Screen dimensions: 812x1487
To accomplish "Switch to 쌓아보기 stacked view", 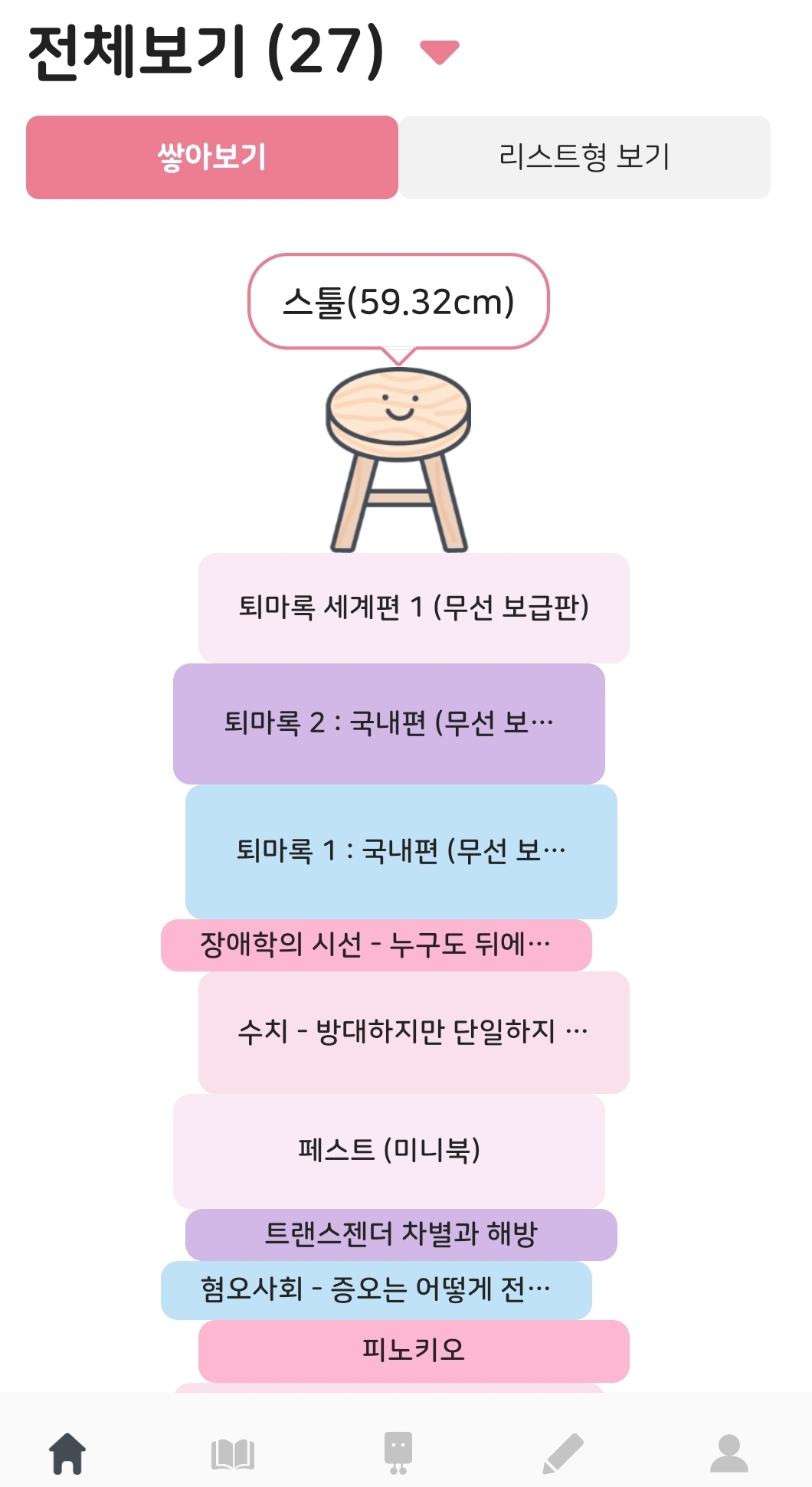I will pyautogui.click(x=212, y=157).
